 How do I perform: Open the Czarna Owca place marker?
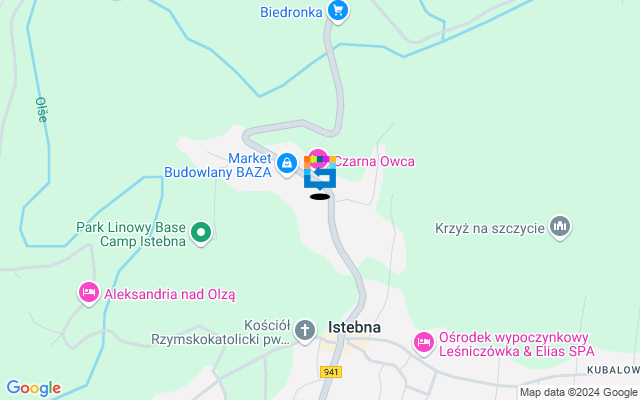click(x=316, y=160)
